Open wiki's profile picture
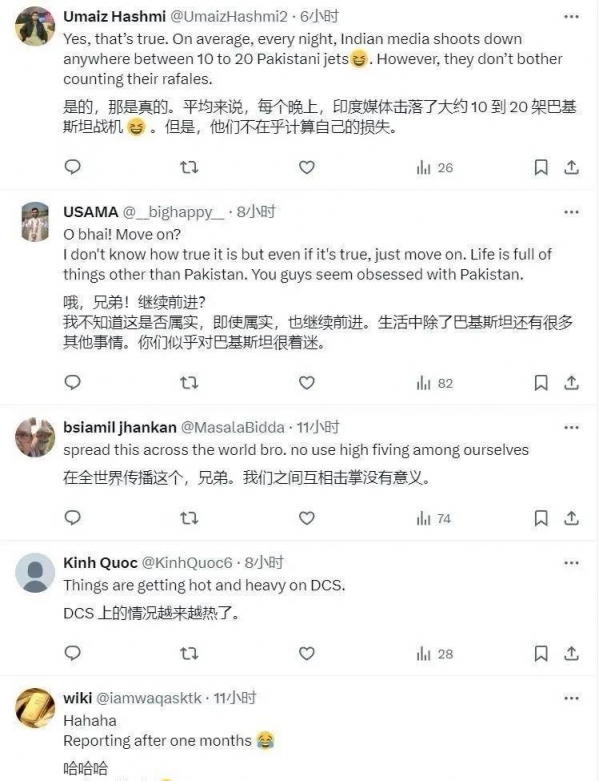 (x=37, y=708)
